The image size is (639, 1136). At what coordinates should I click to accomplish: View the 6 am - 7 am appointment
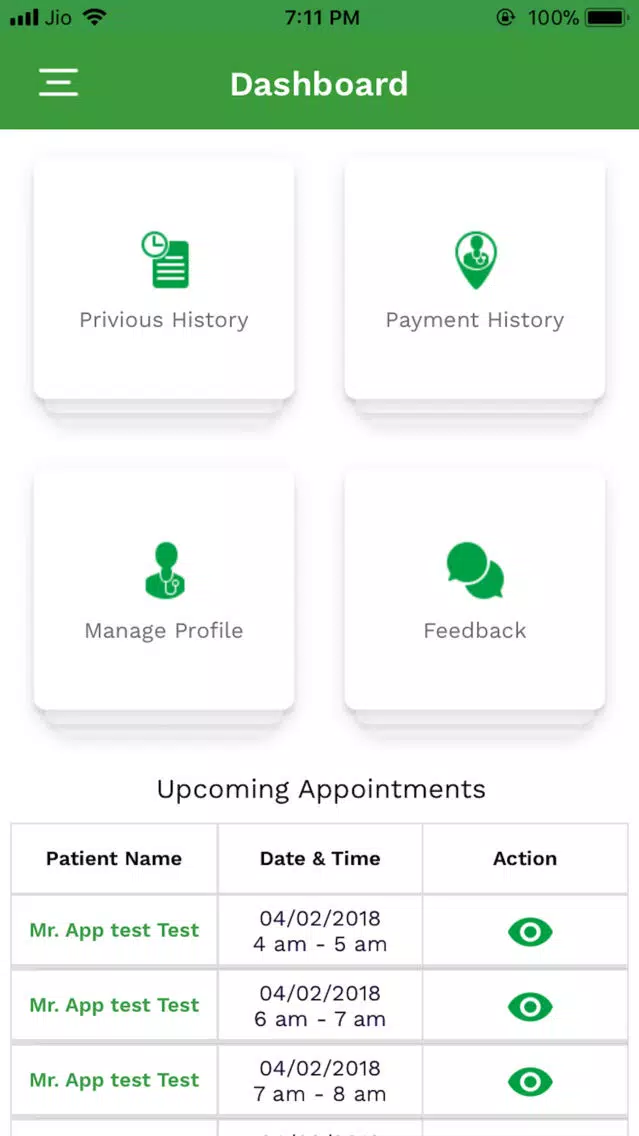[x=530, y=1006]
